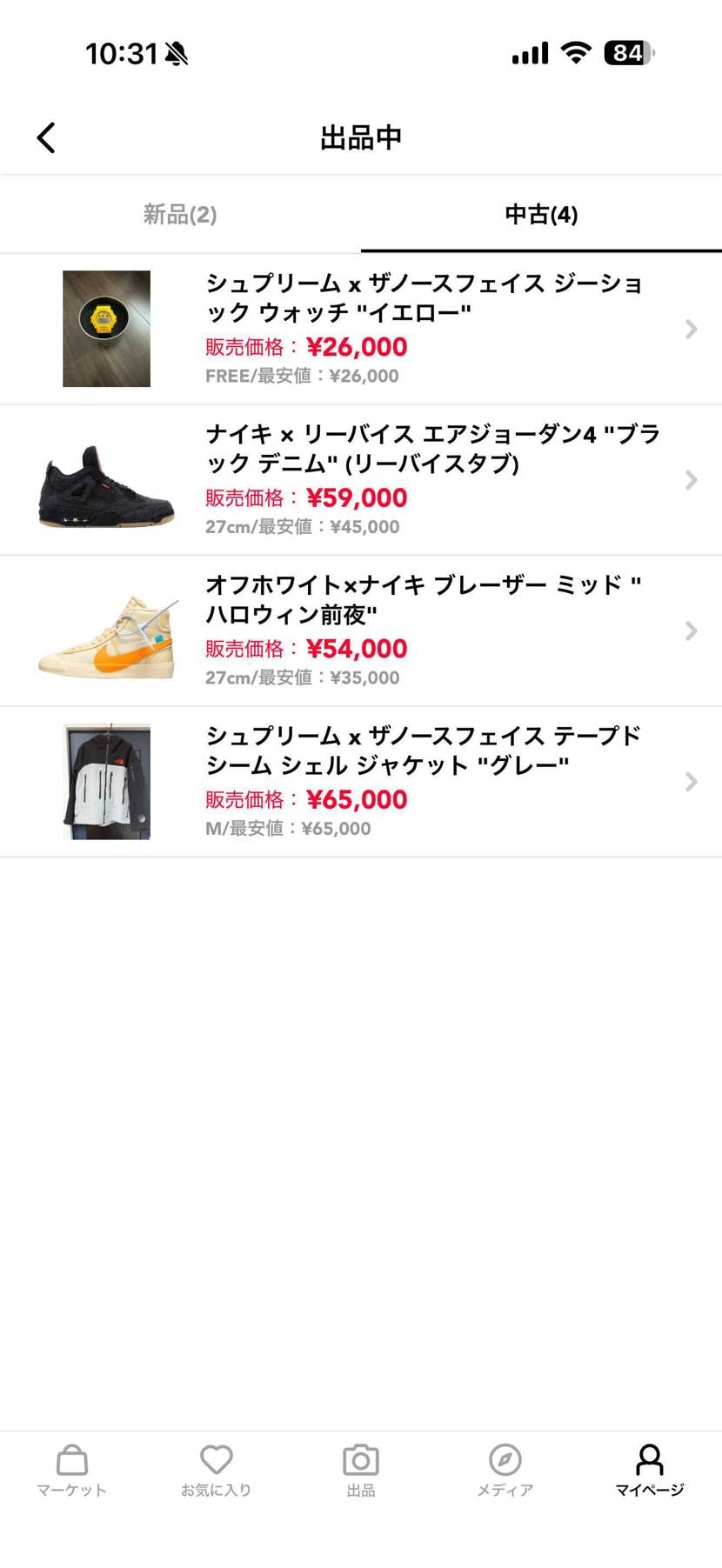Expand the Air Jordan 4 Black Denim listing

click(691, 480)
